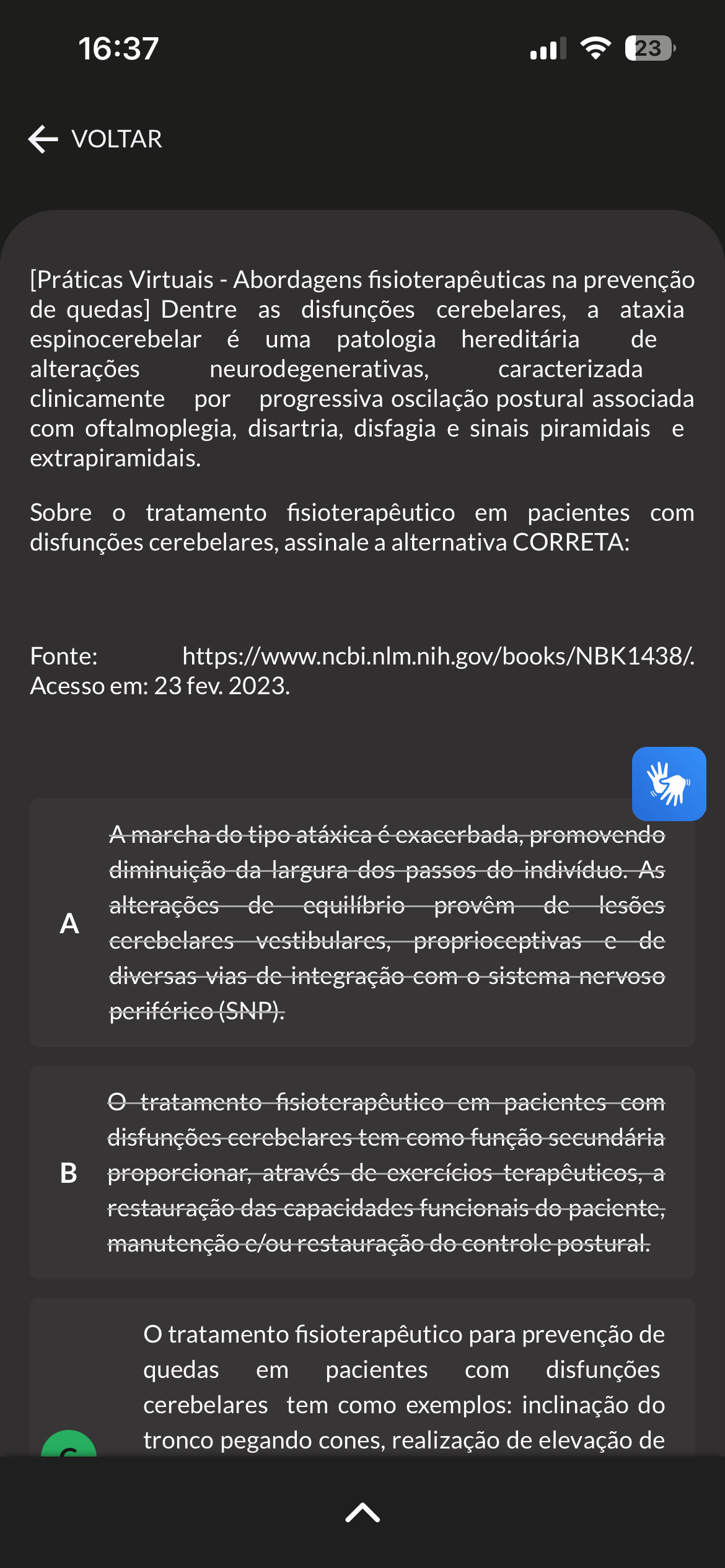Choose answer option B about secondary function

pyautogui.click(x=362, y=1172)
